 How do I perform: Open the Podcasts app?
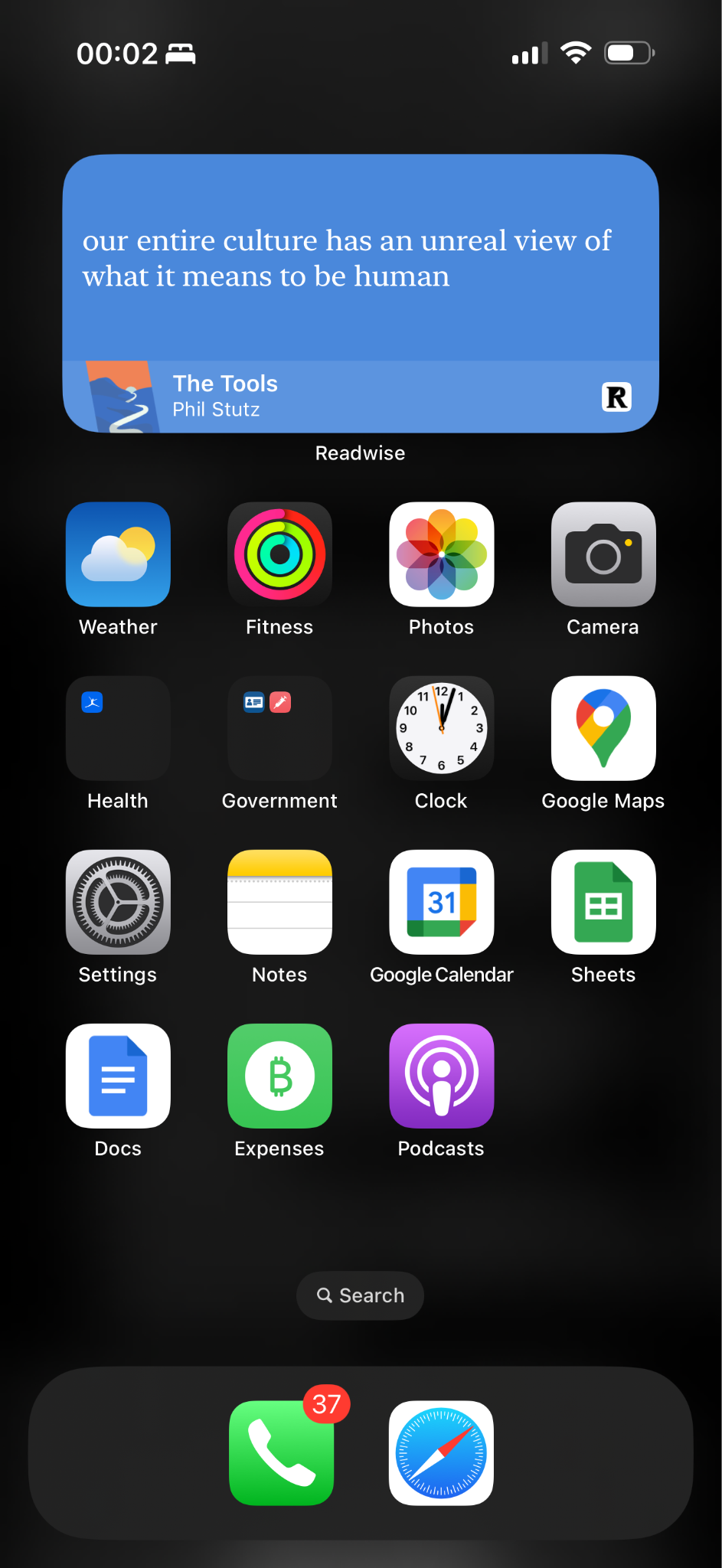point(442,1076)
